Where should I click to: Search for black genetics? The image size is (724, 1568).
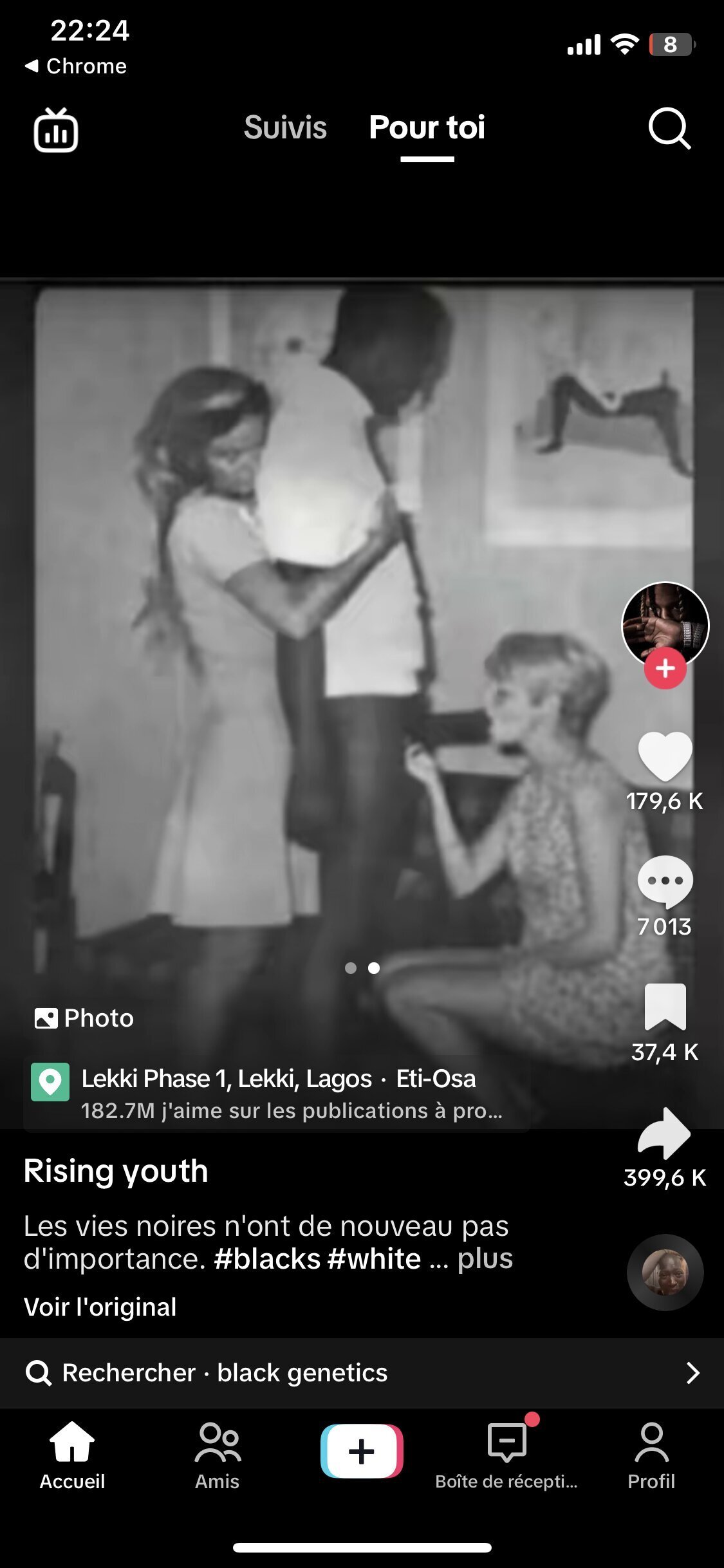[x=362, y=1373]
